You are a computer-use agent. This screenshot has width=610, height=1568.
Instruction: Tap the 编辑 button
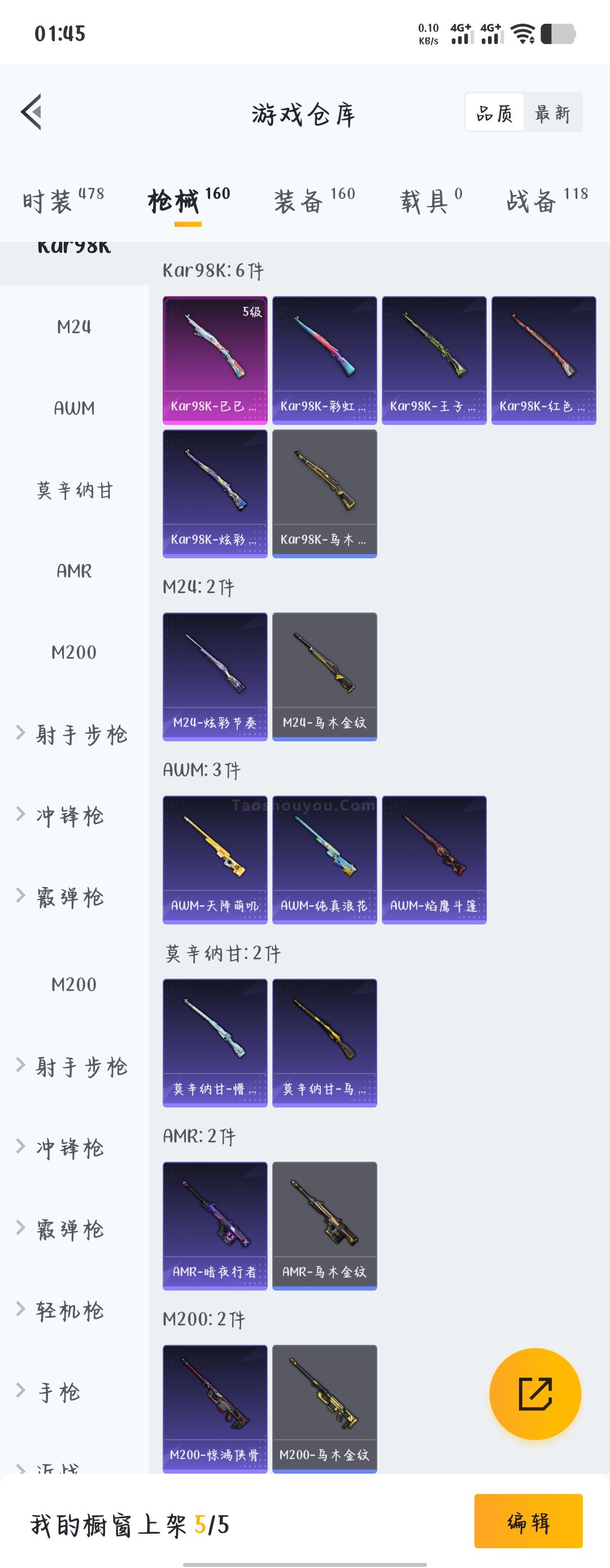click(528, 1521)
